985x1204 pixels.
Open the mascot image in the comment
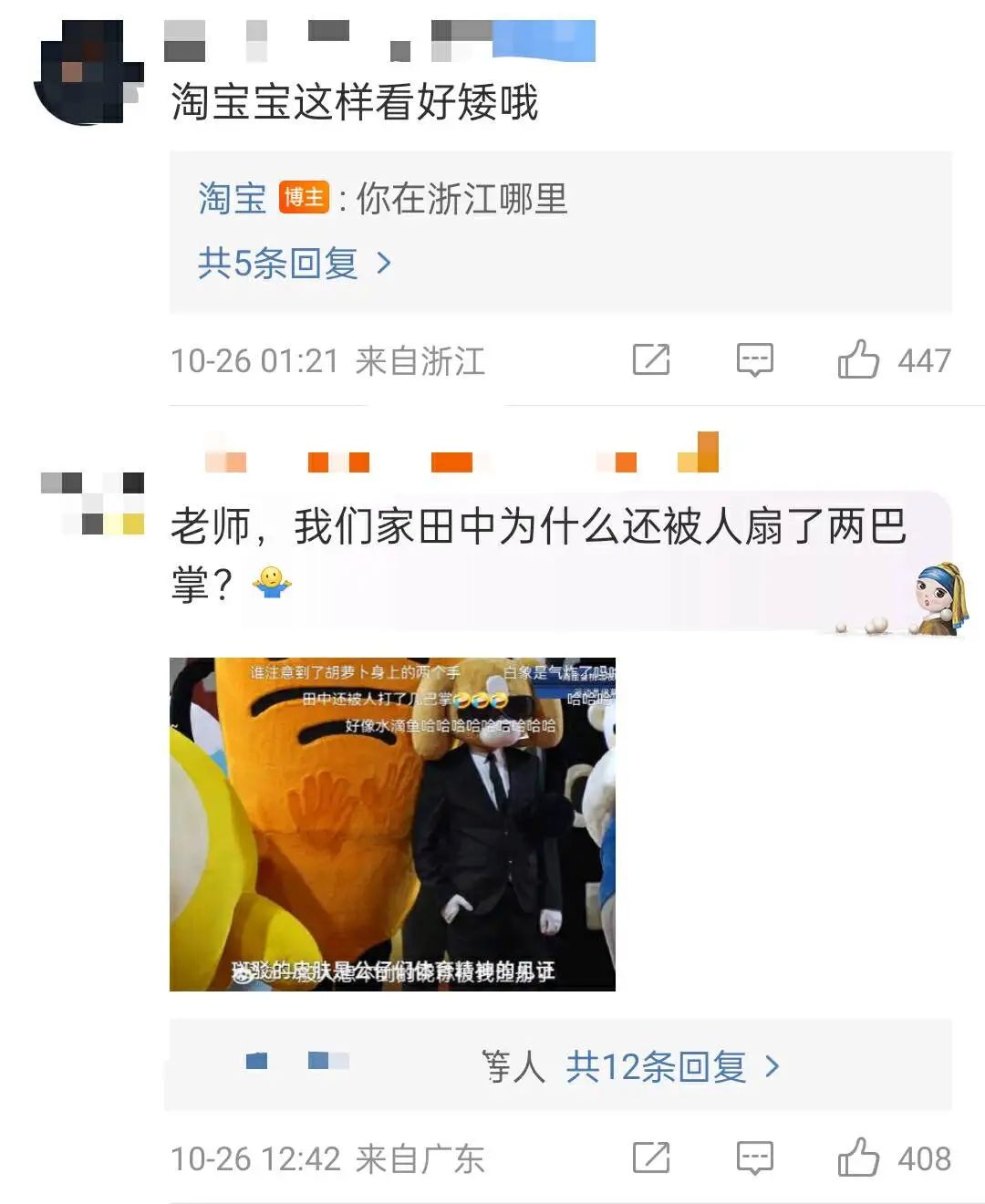392,824
